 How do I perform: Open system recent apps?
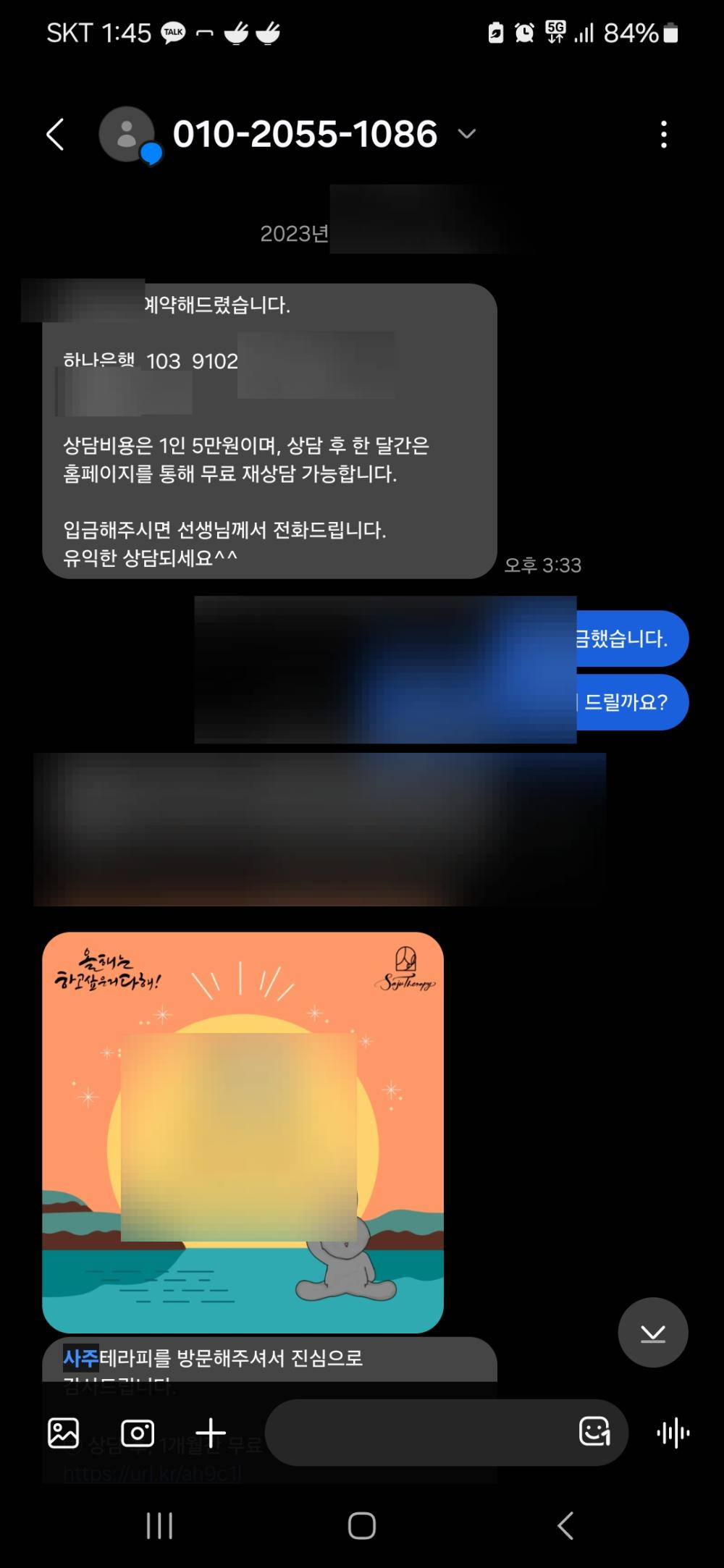click(x=159, y=1525)
